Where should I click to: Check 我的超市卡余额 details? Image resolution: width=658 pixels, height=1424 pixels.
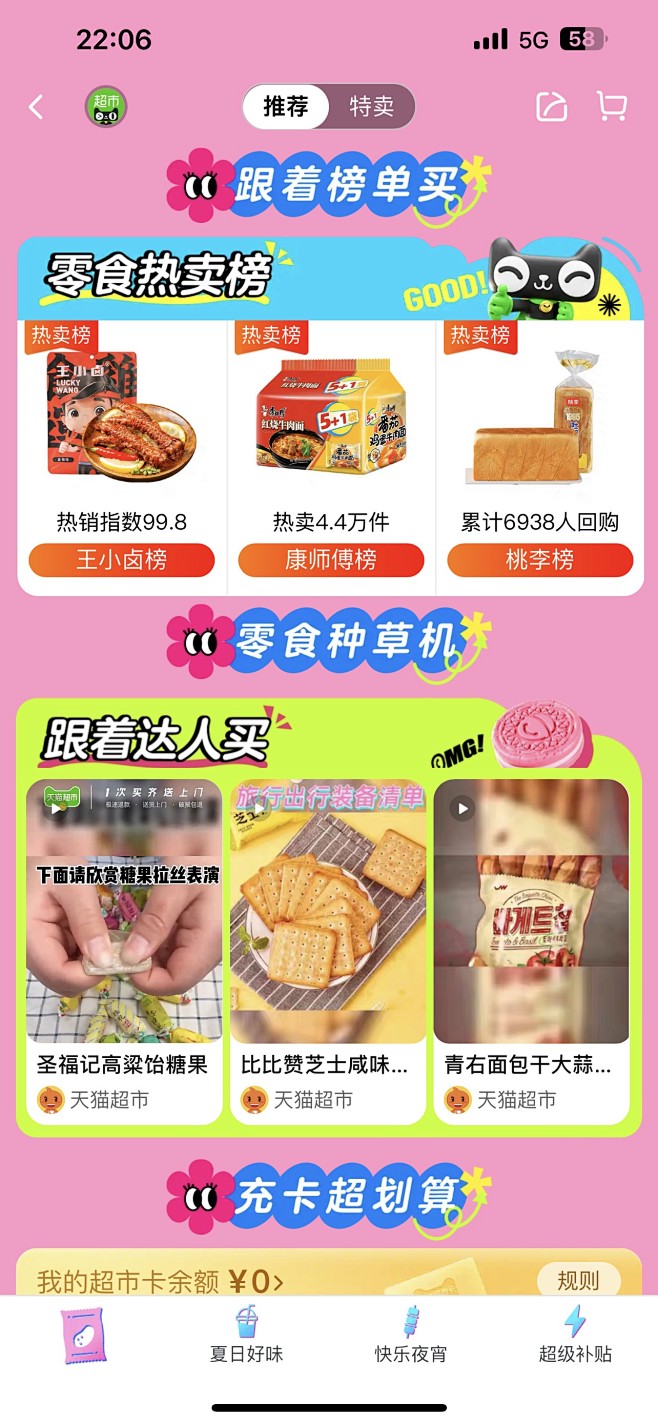coord(160,1281)
